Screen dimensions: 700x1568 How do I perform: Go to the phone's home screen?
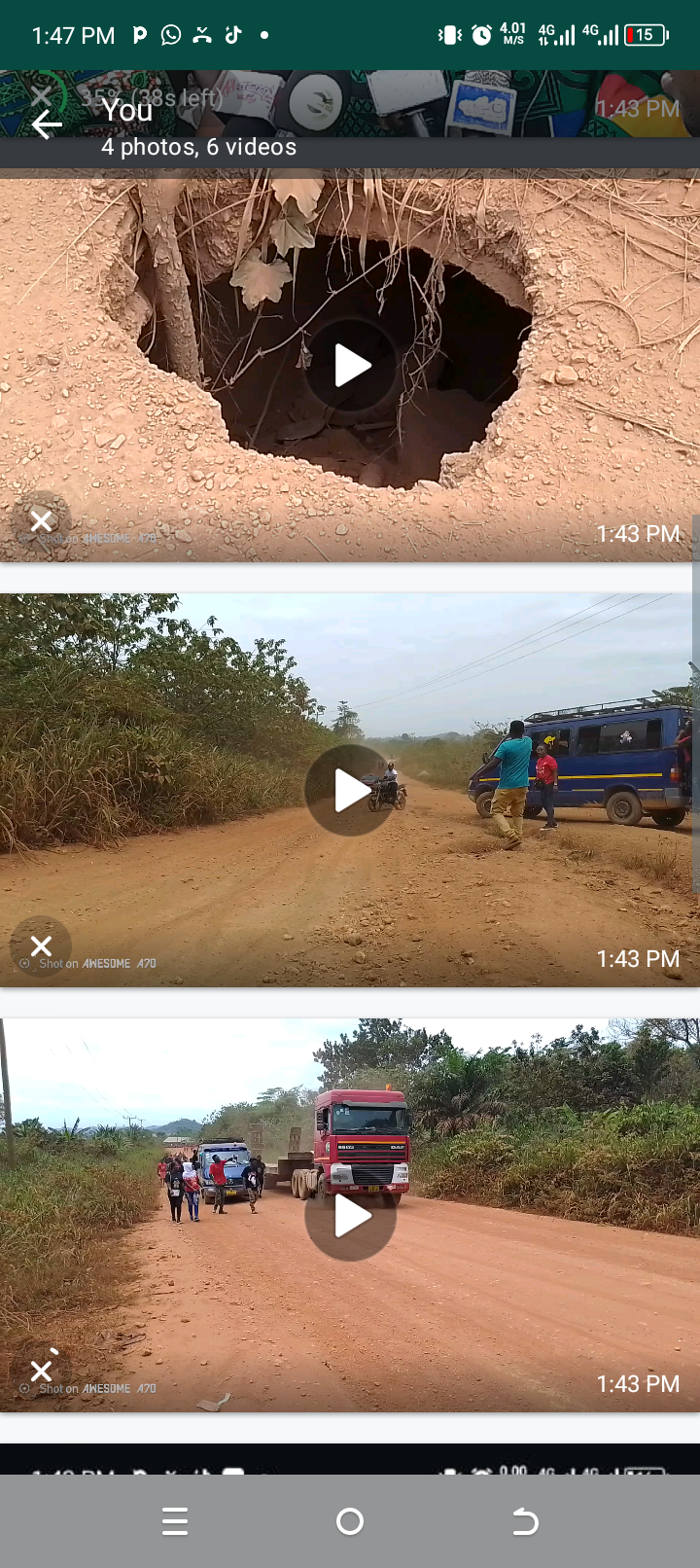coord(350,1521)
